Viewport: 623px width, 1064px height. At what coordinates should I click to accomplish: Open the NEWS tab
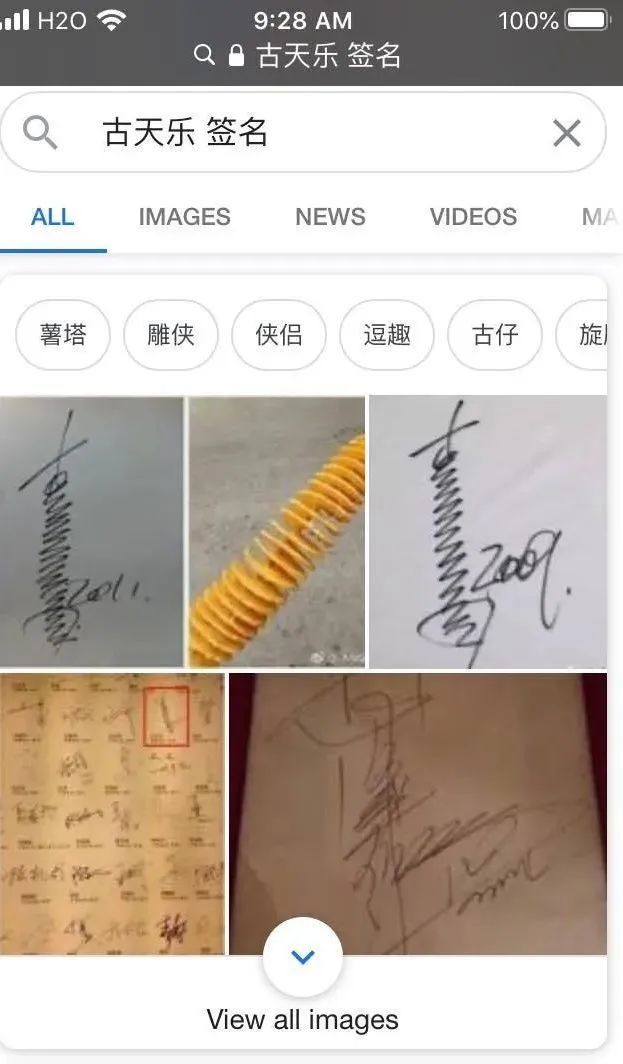tap(330, 217)
